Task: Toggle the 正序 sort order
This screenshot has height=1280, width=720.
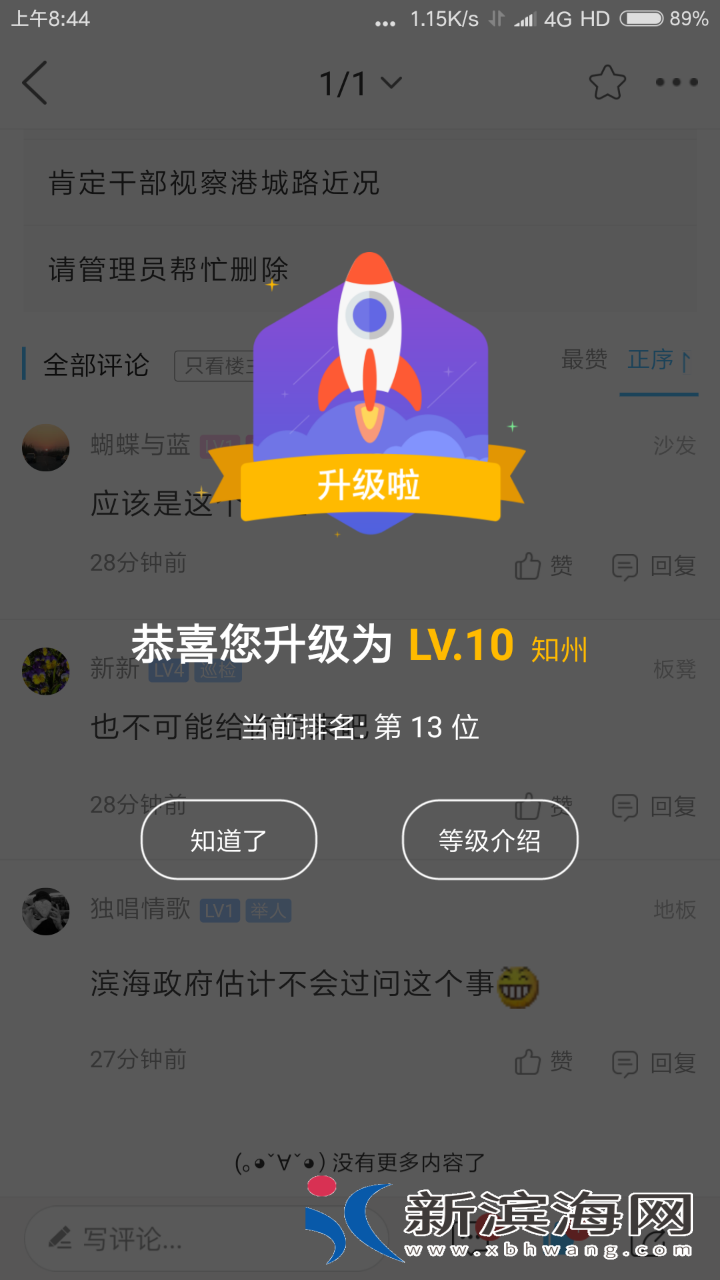Action: pos(658,361)
